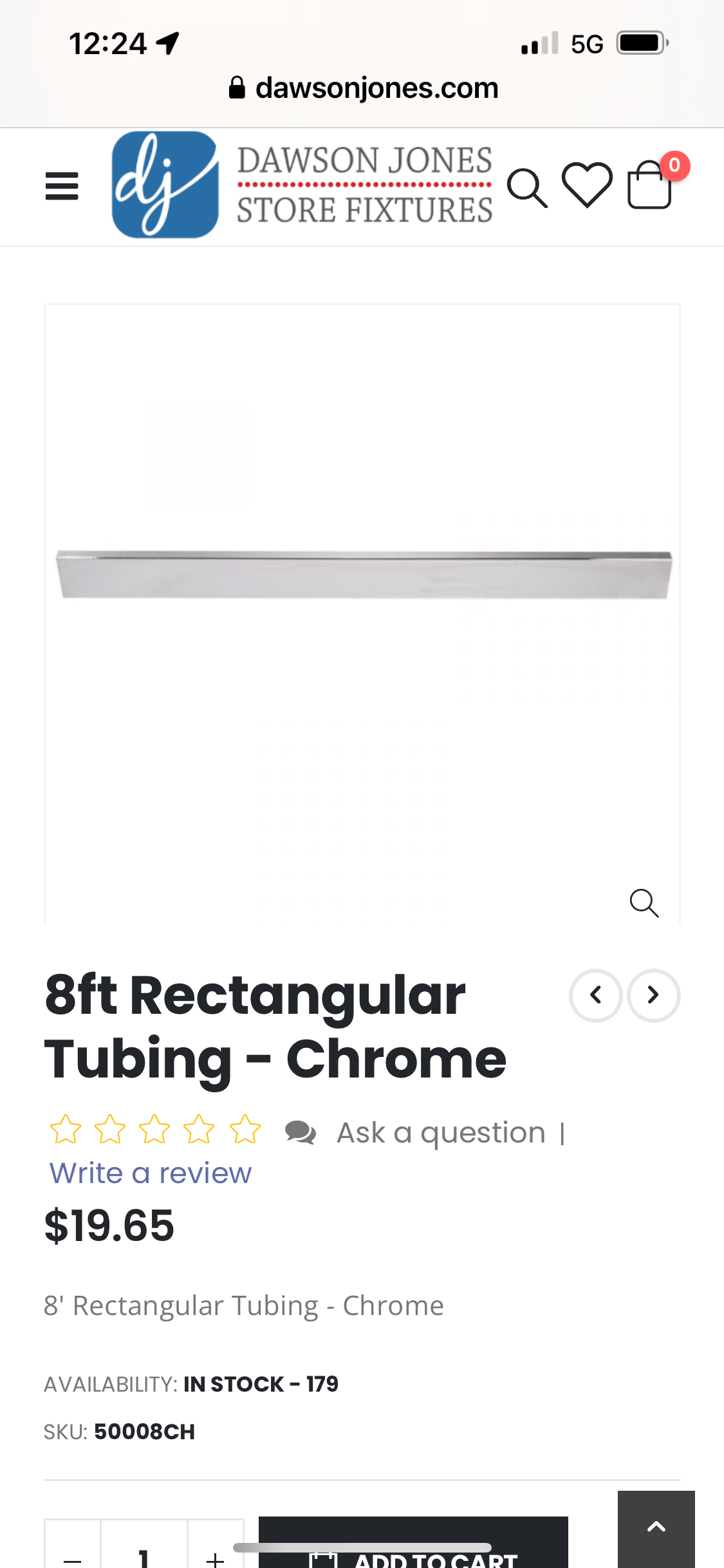Open the wishlist heart icon
Viewport: 724px width, 1568px height.
[x=587, y=185]
